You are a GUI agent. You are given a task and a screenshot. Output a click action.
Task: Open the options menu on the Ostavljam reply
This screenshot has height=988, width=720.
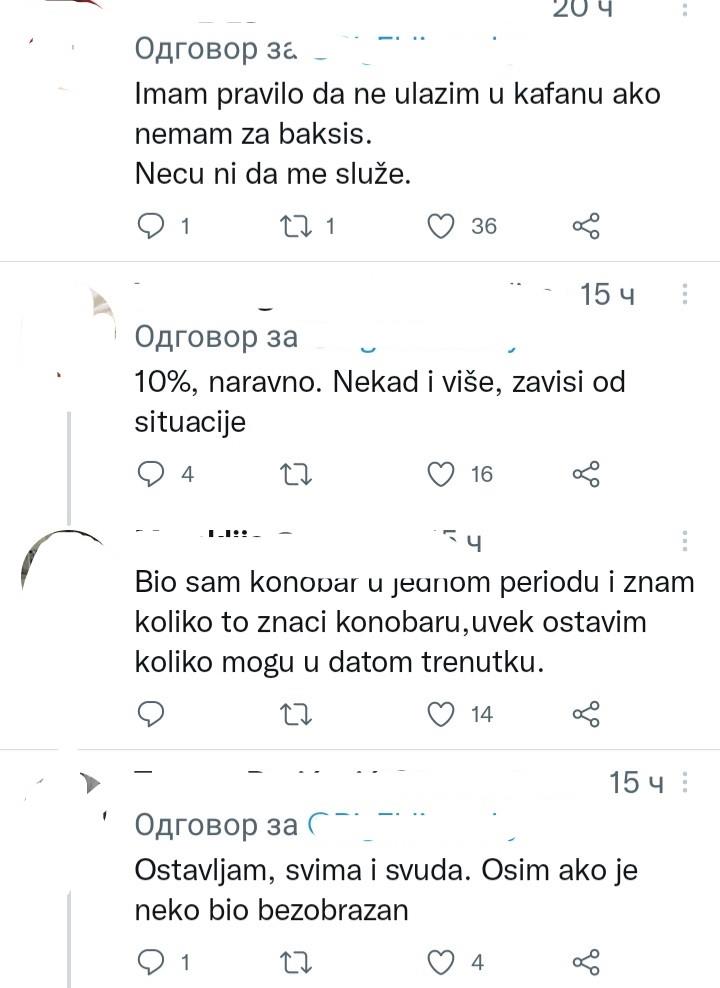coord(684,783)
